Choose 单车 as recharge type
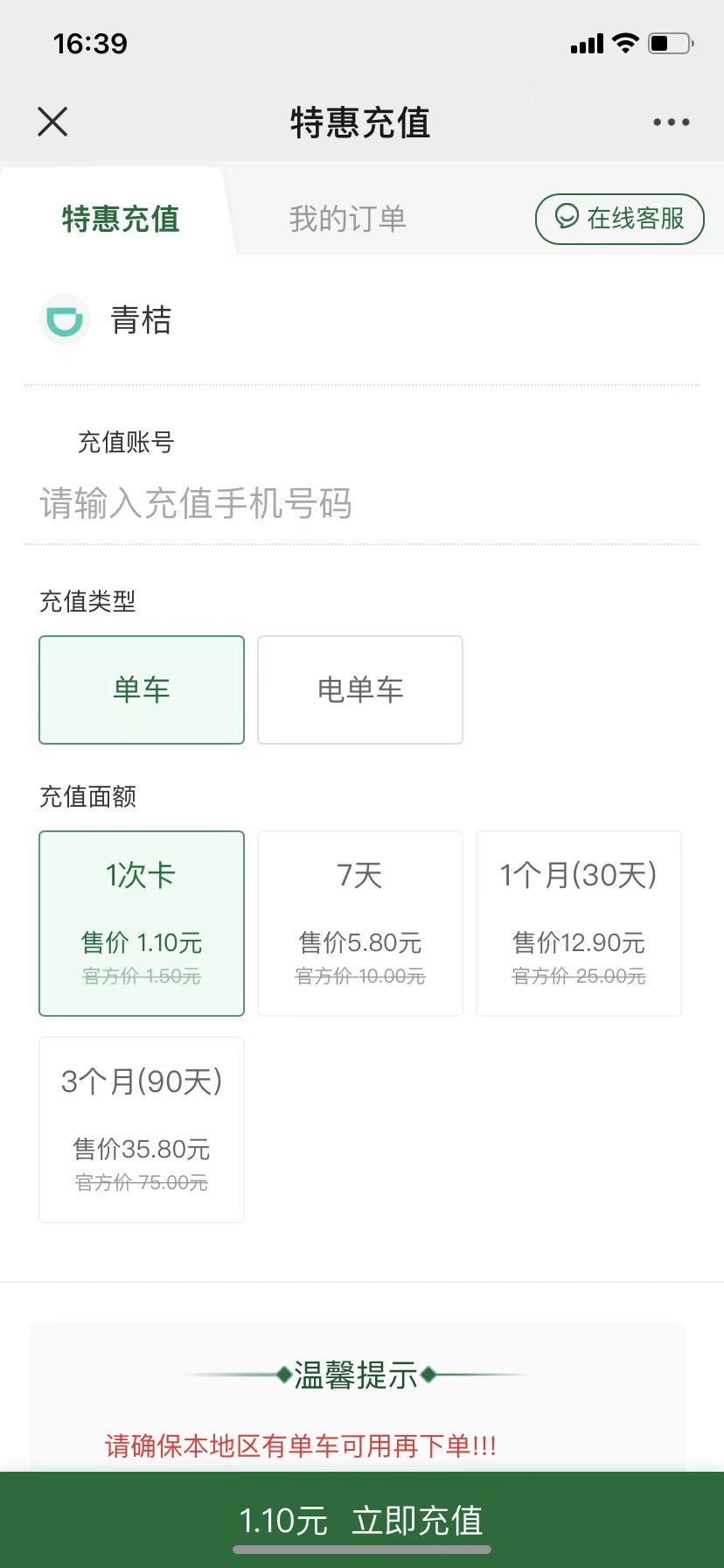 click(142, 689)
